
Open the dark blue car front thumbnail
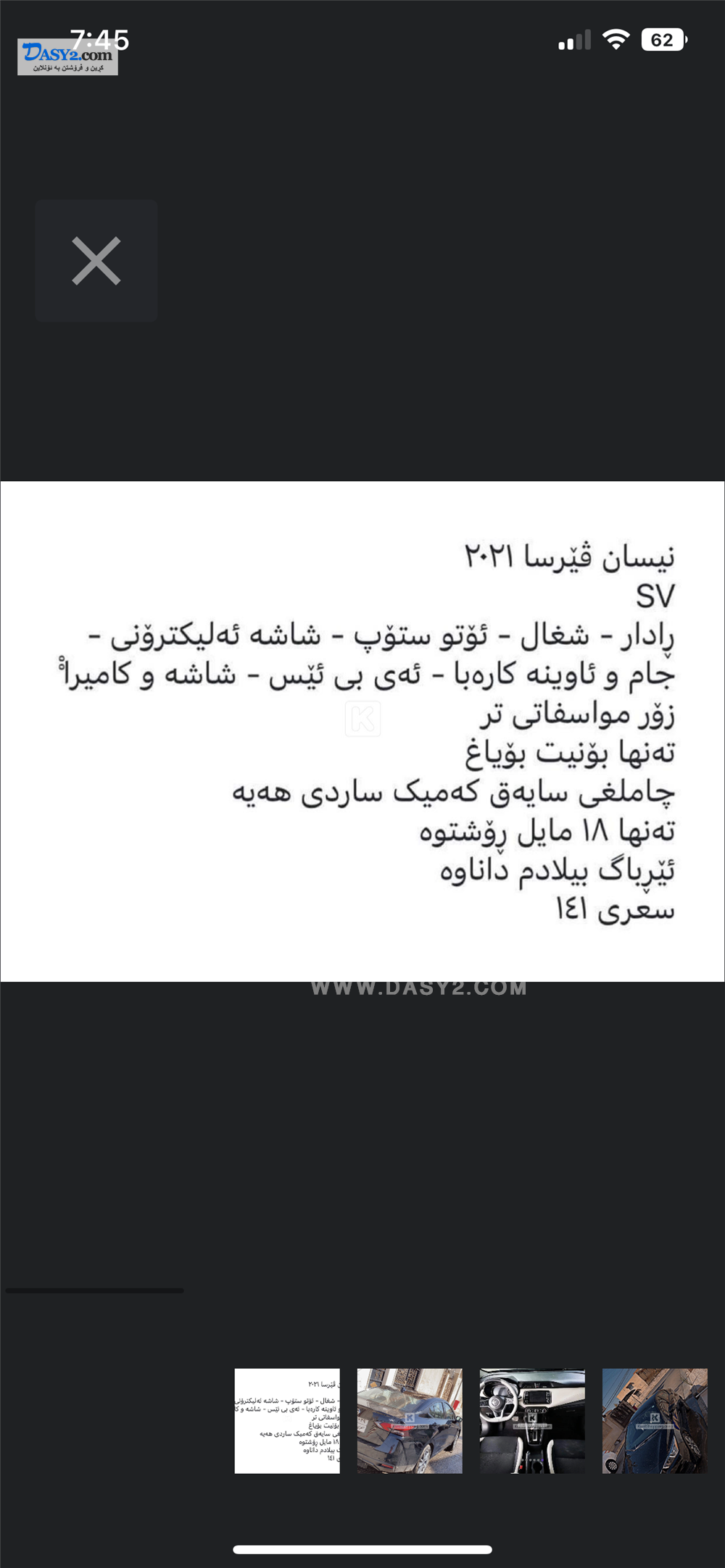[655, 1420]
